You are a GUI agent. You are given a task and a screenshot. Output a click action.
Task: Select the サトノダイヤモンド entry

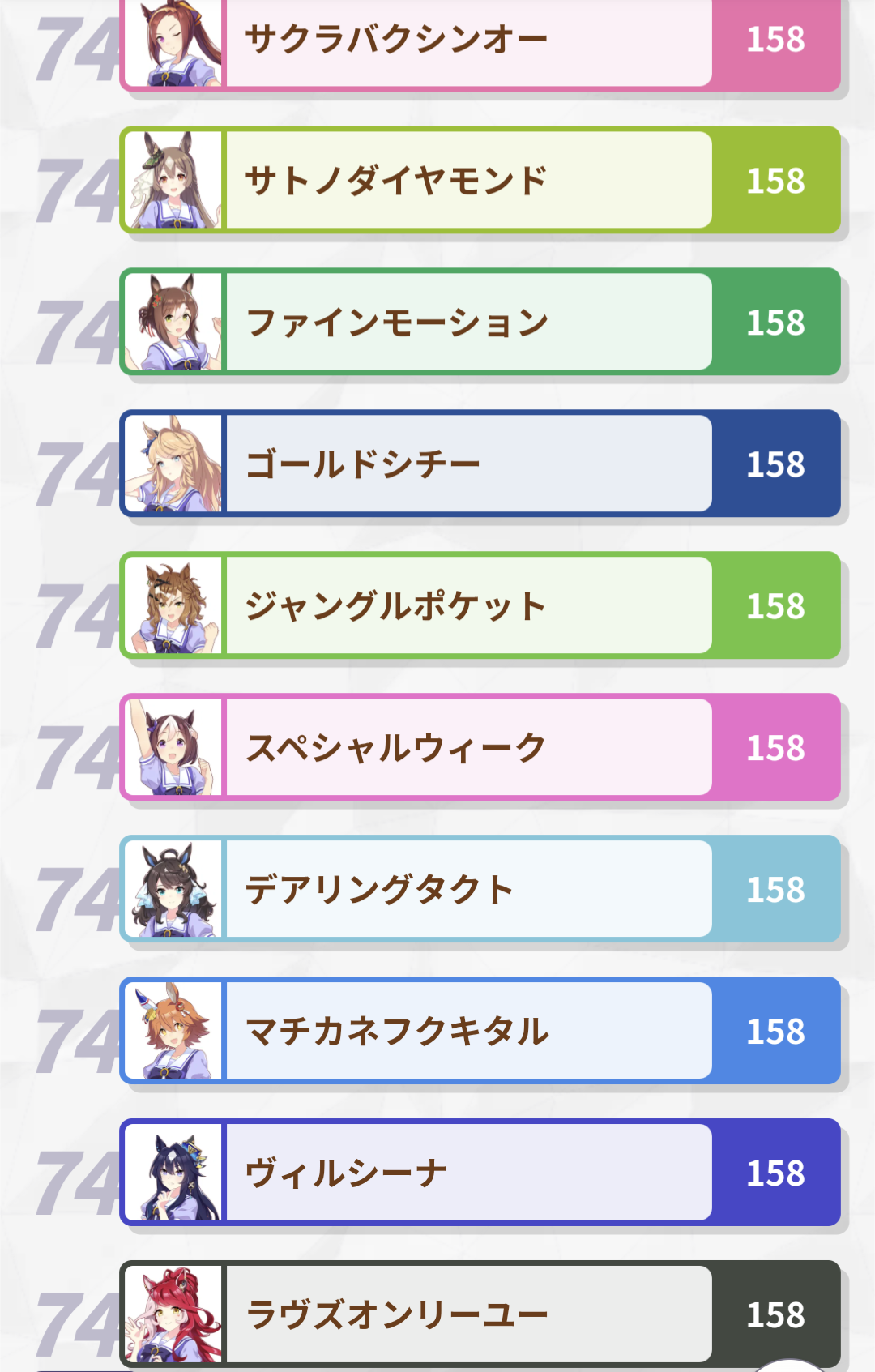tap(478, 180)
